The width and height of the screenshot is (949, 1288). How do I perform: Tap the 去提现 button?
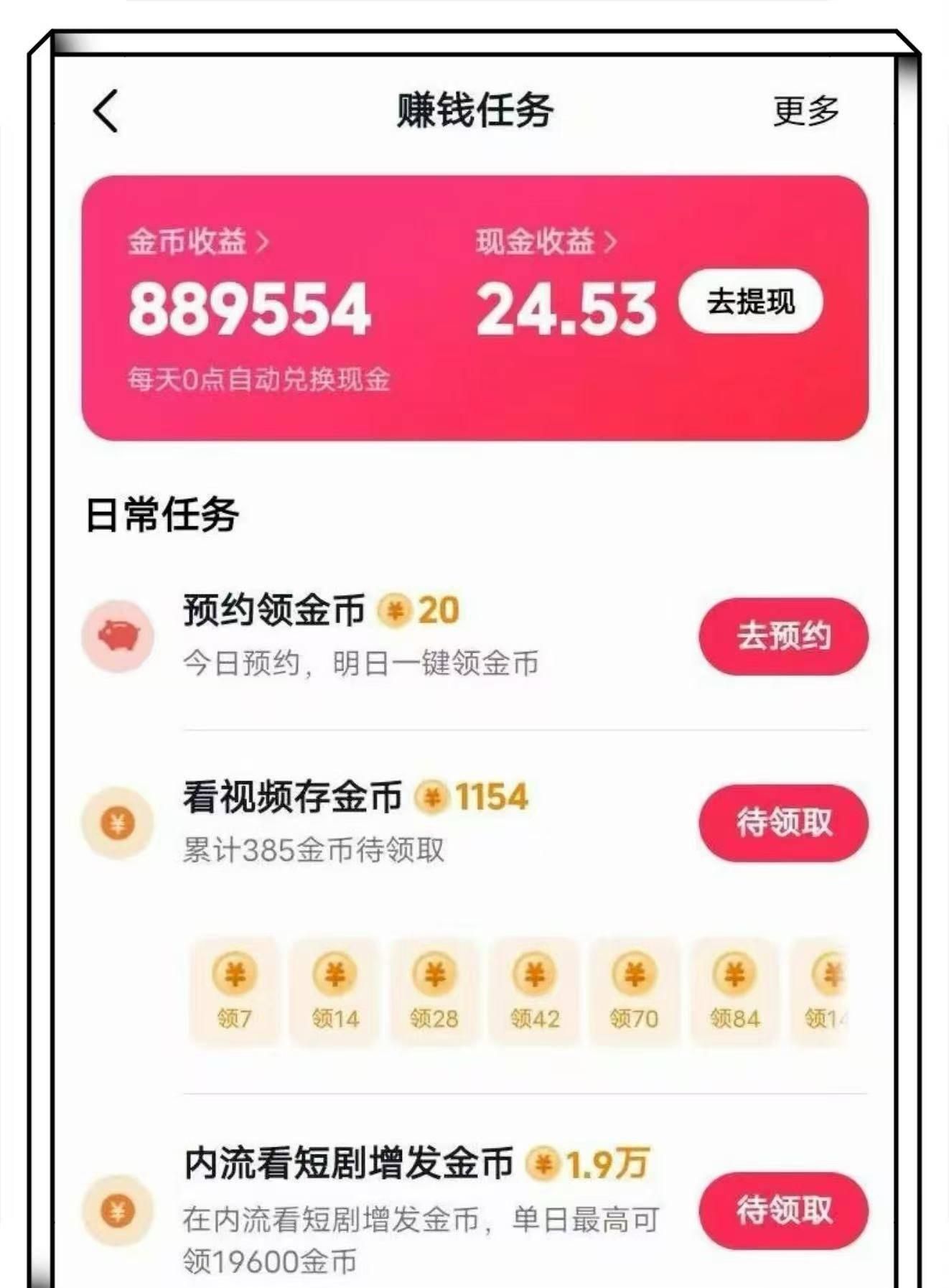(750, 302)
